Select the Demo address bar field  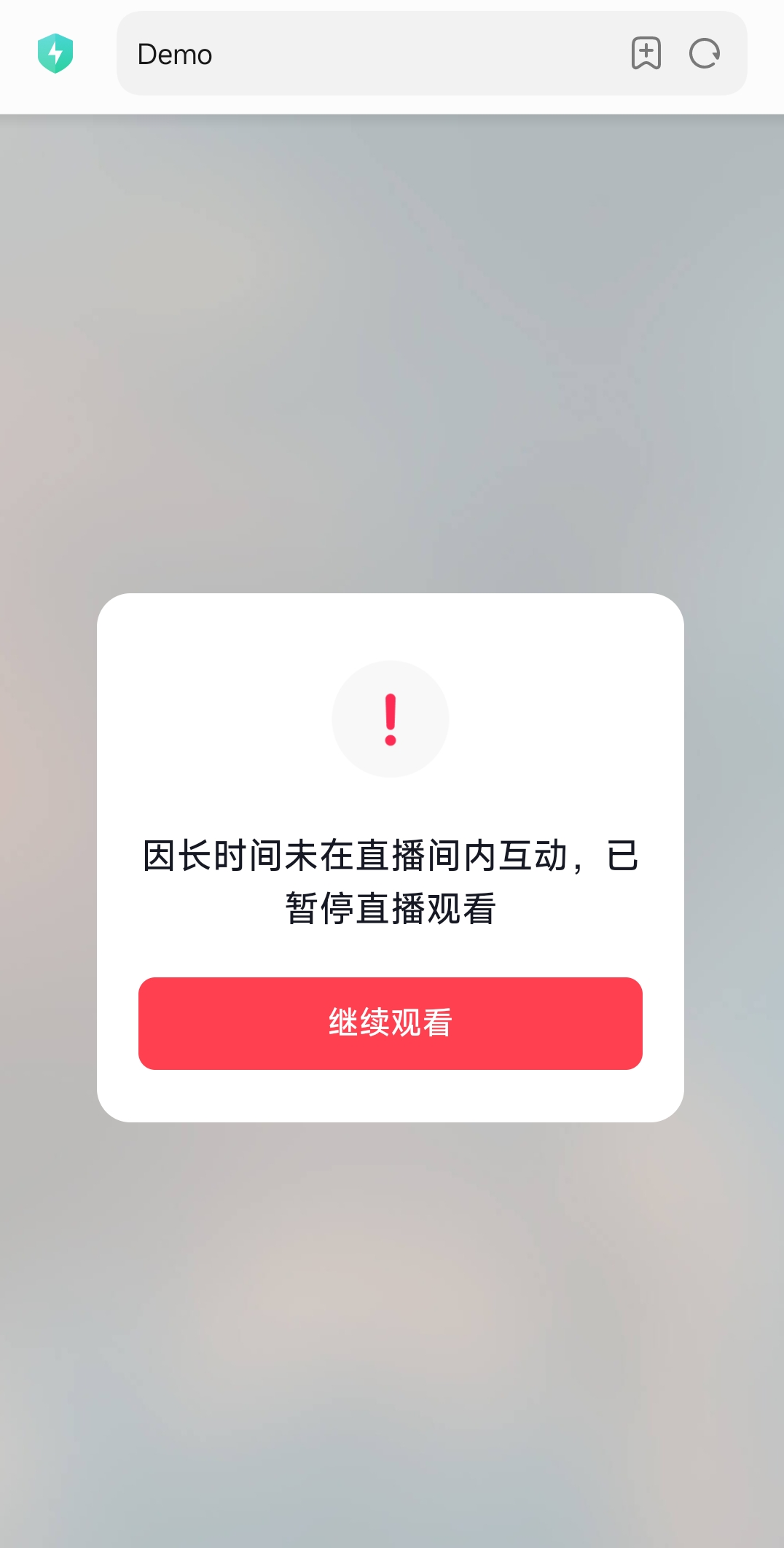coord(364,54)
